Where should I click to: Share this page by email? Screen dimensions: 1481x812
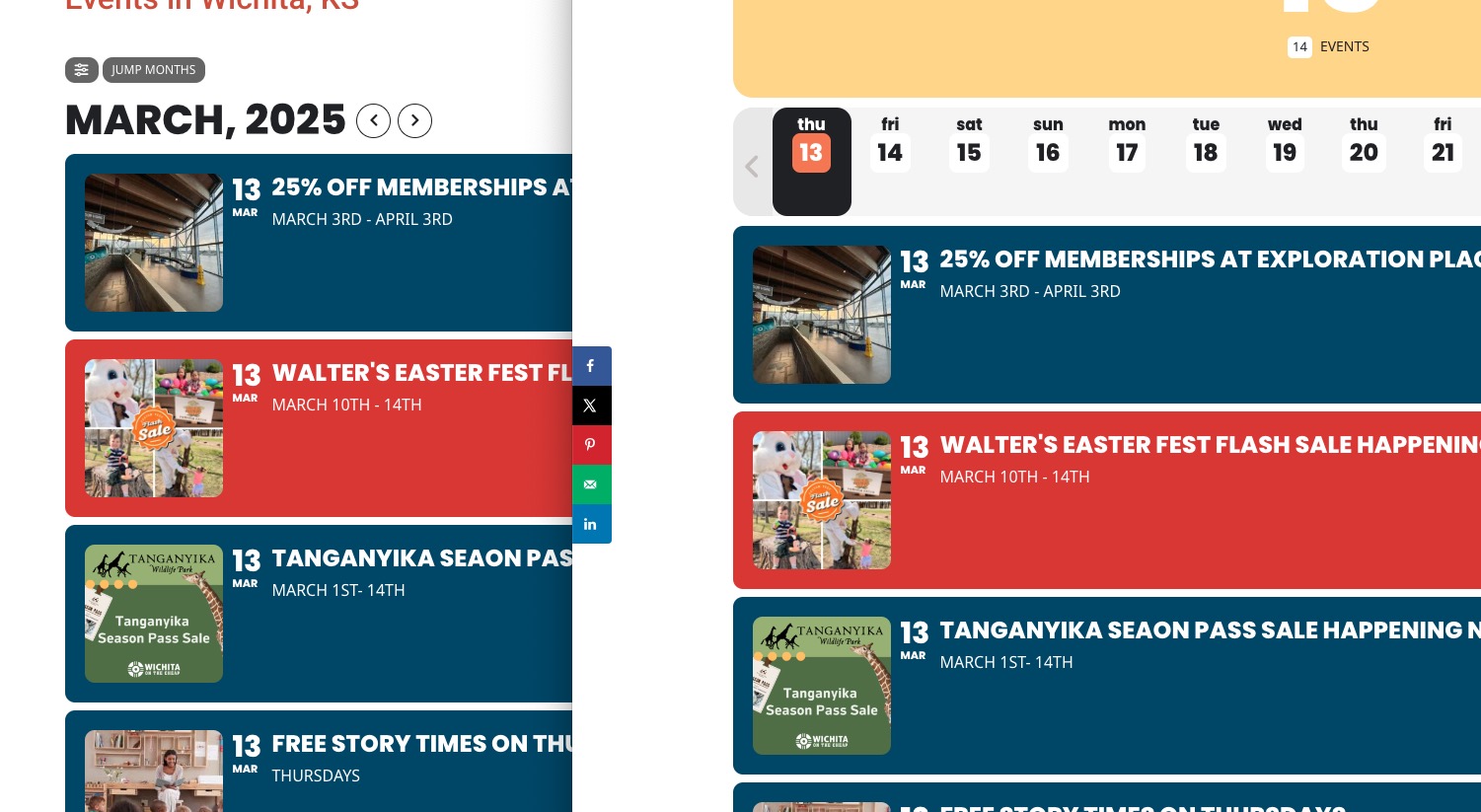pos(591,484)
